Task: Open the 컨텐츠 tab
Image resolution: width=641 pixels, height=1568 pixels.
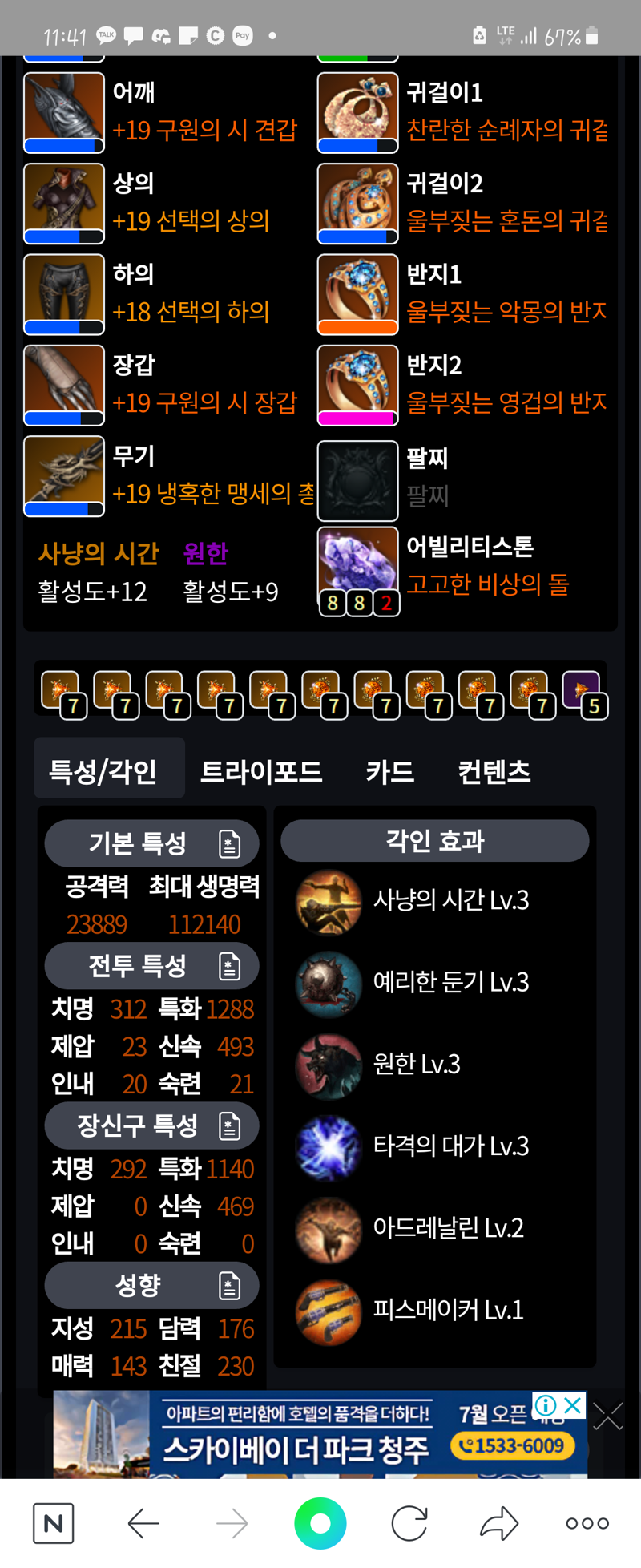Action: (x=494, y=771)
